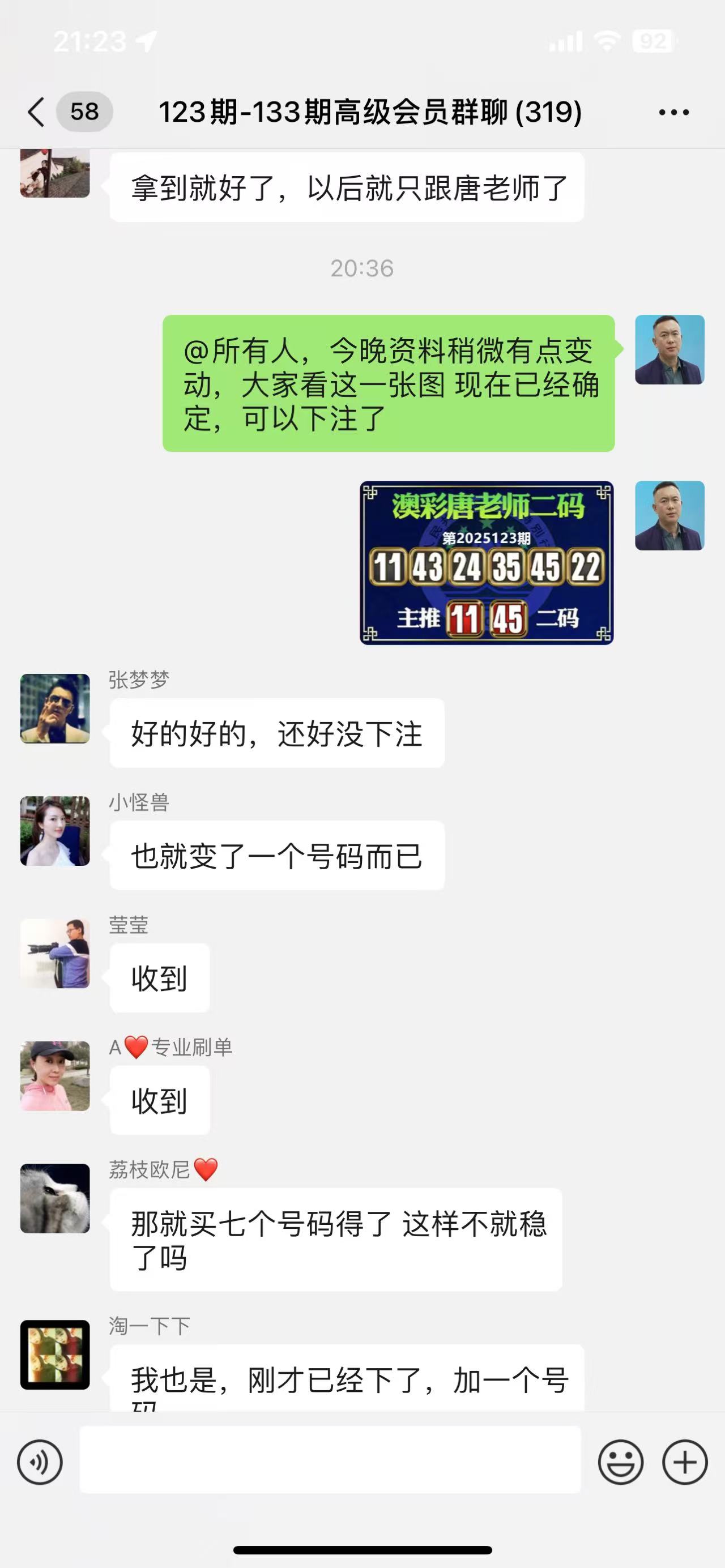The image size is (725, 1568).
Task: View 张梦梦's profile avatar
Action: pos(56,708)
